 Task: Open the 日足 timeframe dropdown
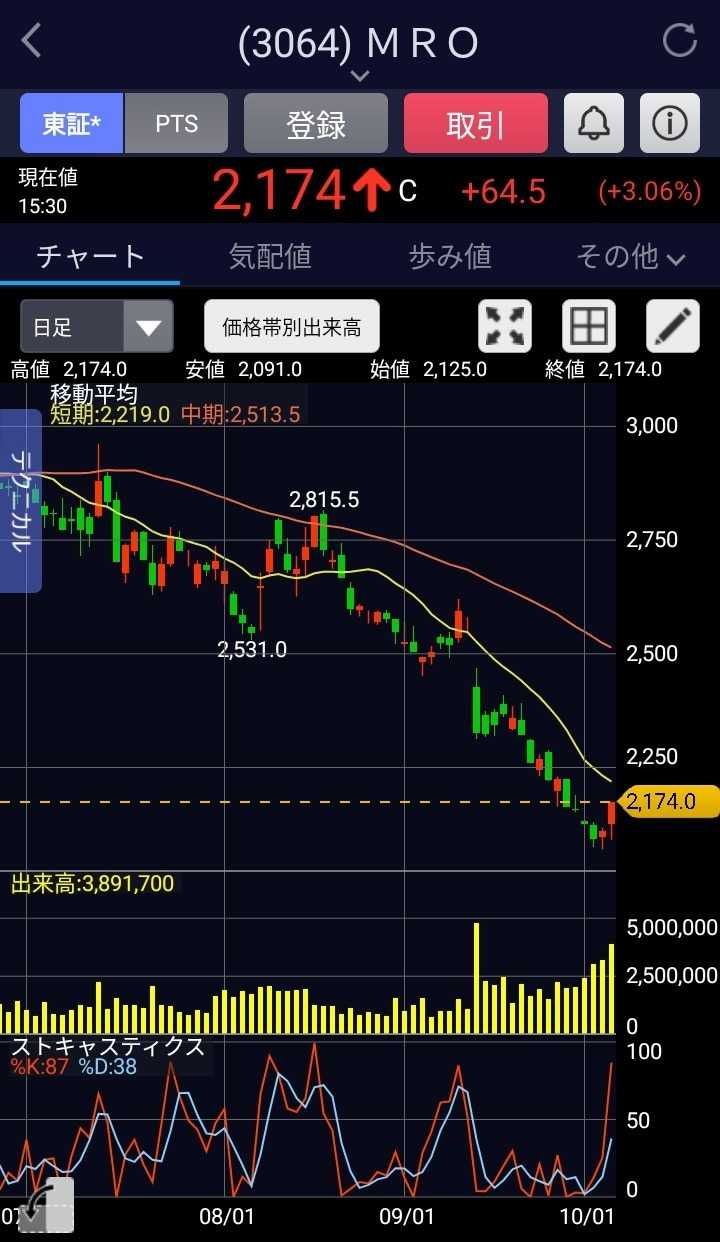coord(97,327)
